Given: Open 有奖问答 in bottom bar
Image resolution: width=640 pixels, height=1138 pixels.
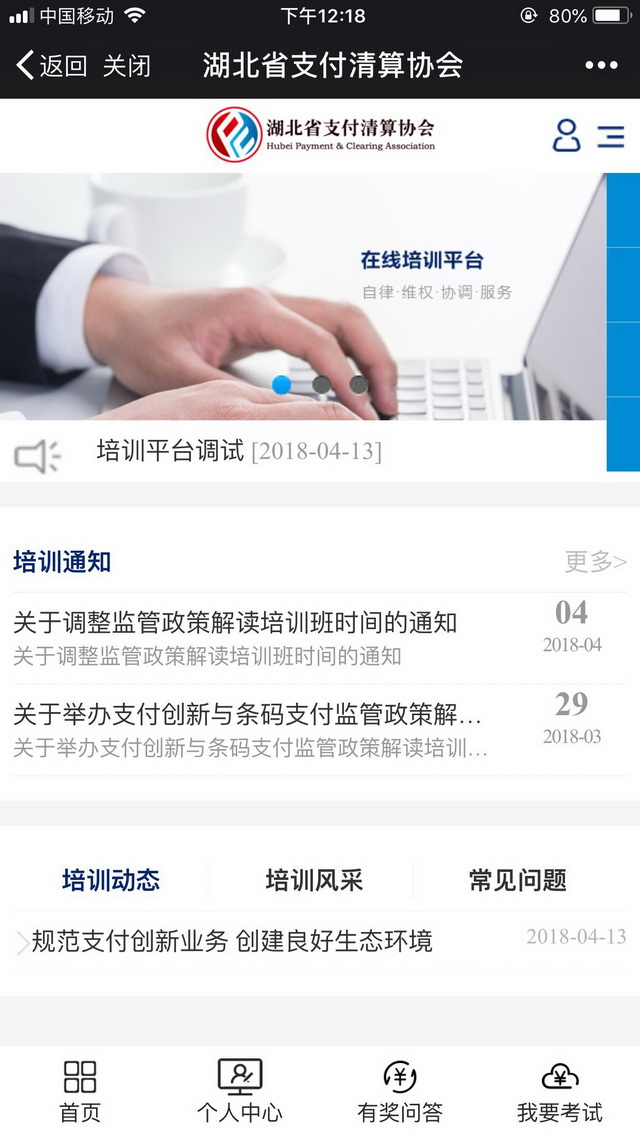Looking at the screenshot, I should coord(400,1091).
